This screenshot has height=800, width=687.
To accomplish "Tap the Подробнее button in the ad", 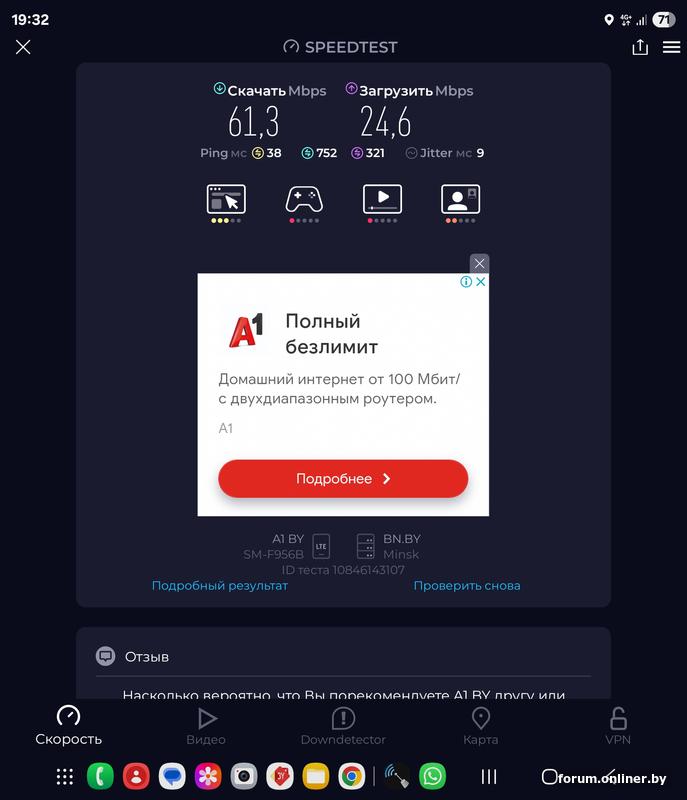I will coord(343,479).
